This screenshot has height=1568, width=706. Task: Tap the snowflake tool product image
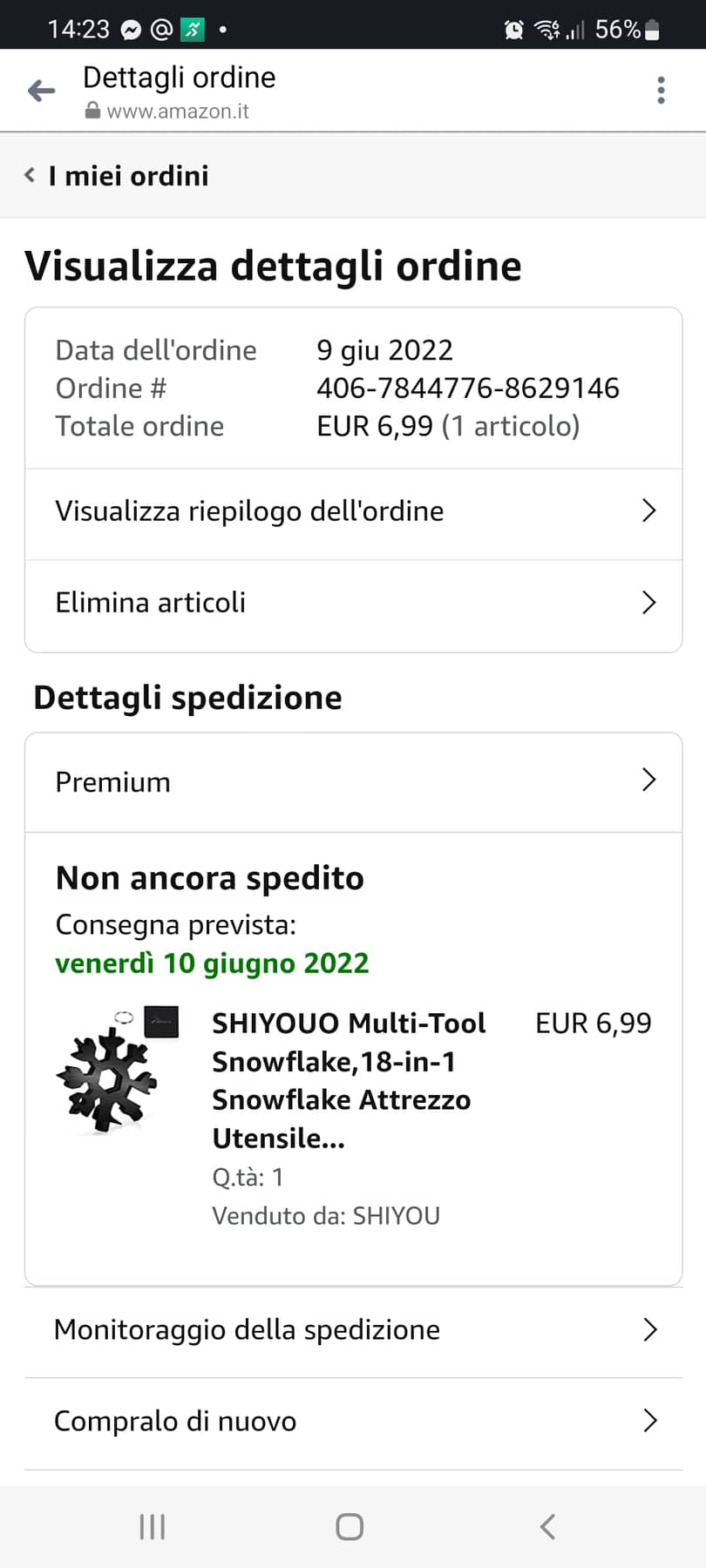(115, 1073)
